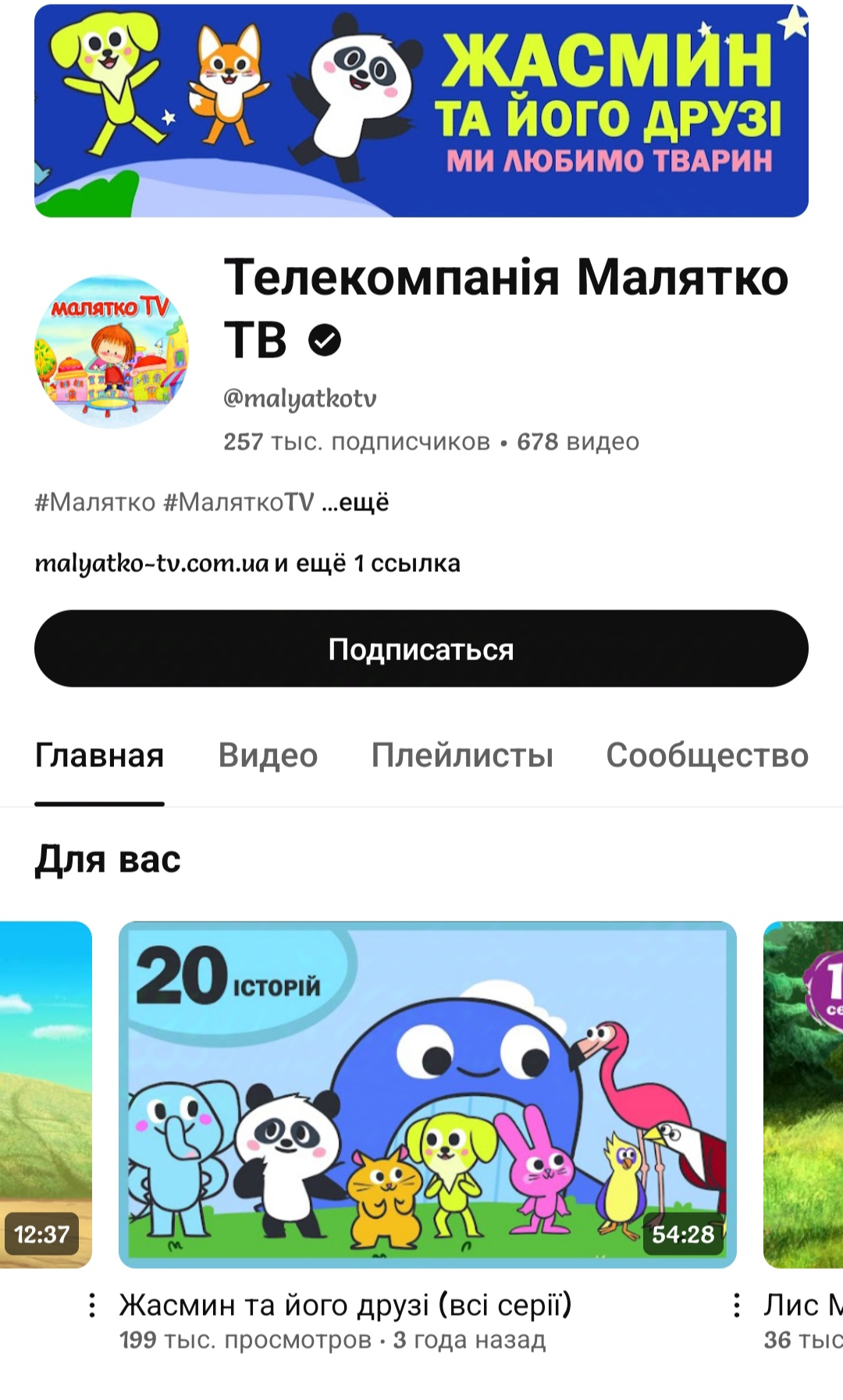This screenshot has width=843, height=1400.
Task: Open options menu for the Лис video
Action: pos(737,1305)
